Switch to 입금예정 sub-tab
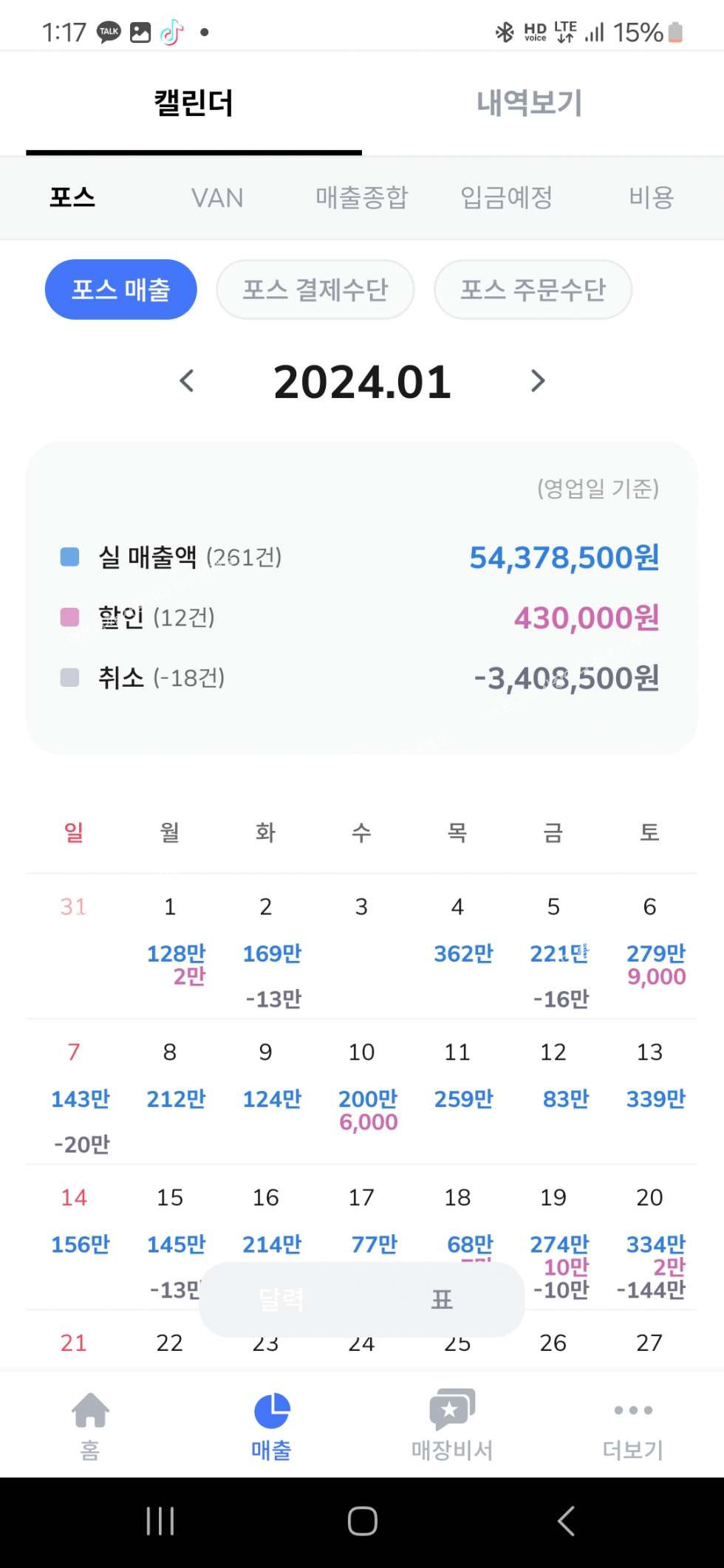The image size is (724, 1568). point(506,198)
